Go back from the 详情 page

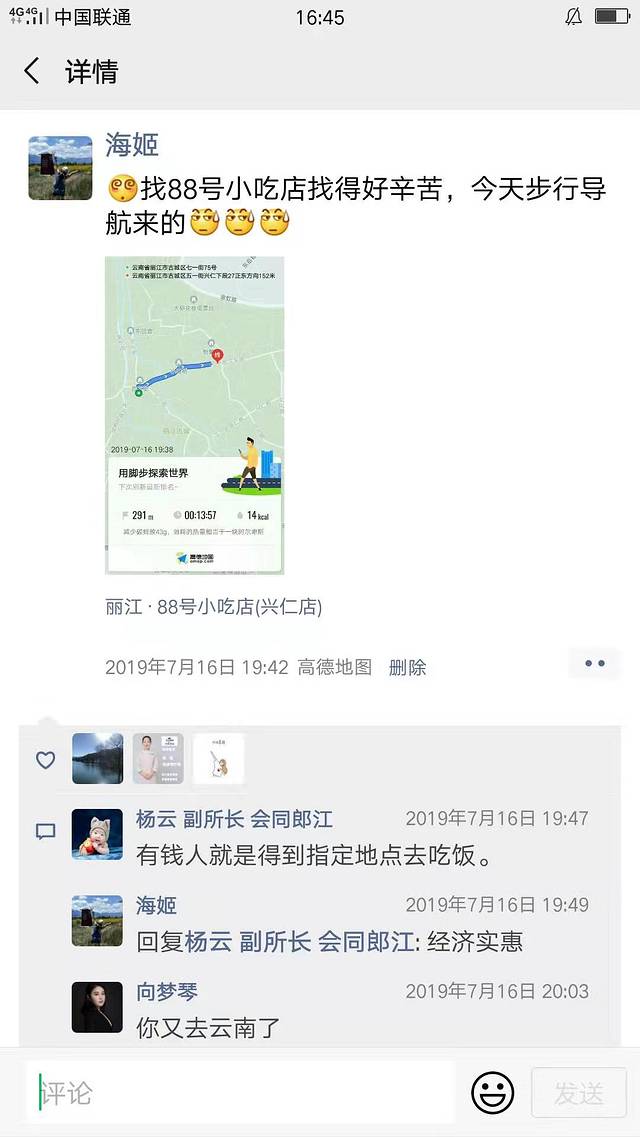click(32, 71)
